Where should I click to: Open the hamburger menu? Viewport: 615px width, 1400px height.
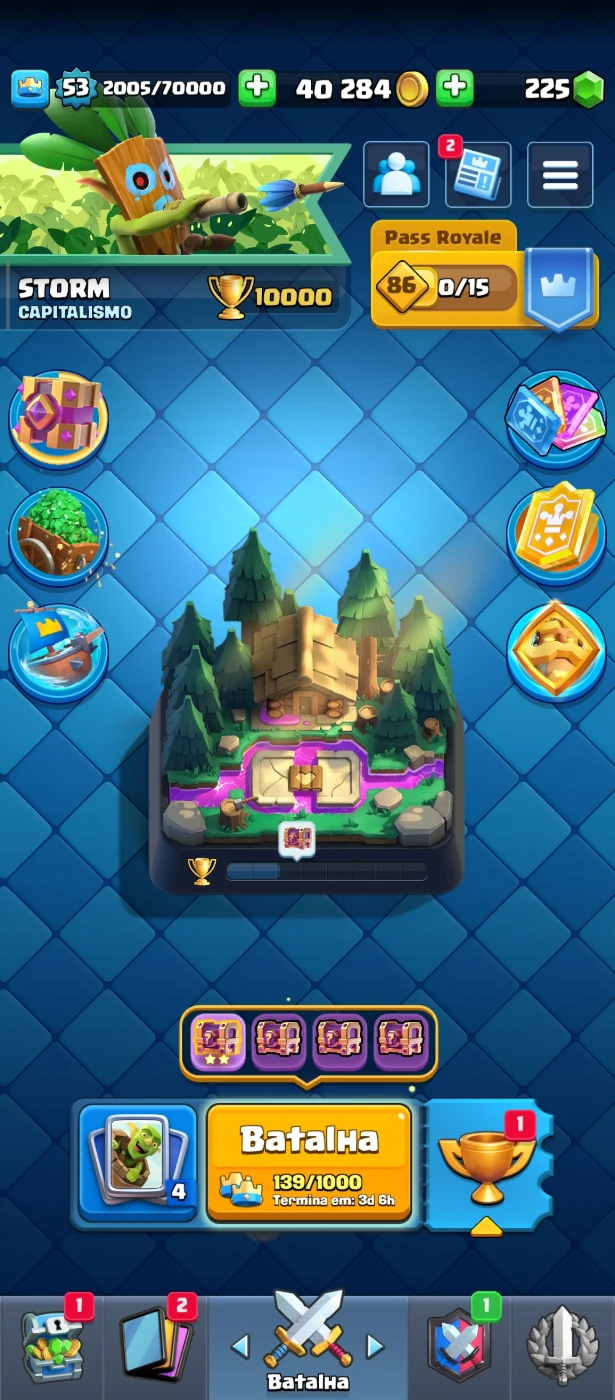click(560, 175)
